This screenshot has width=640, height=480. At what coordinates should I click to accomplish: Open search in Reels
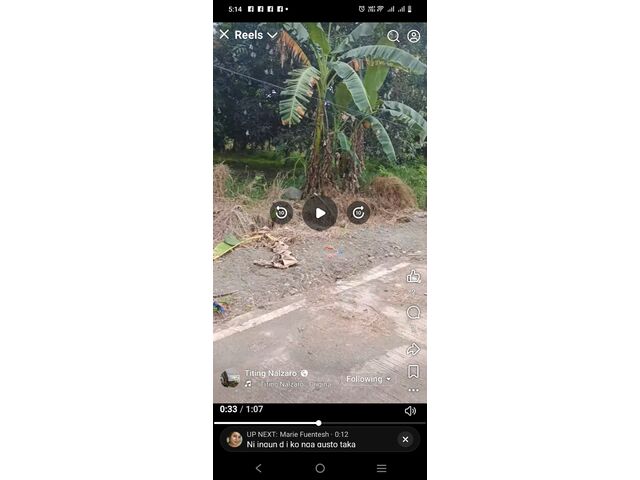[393, 36]
